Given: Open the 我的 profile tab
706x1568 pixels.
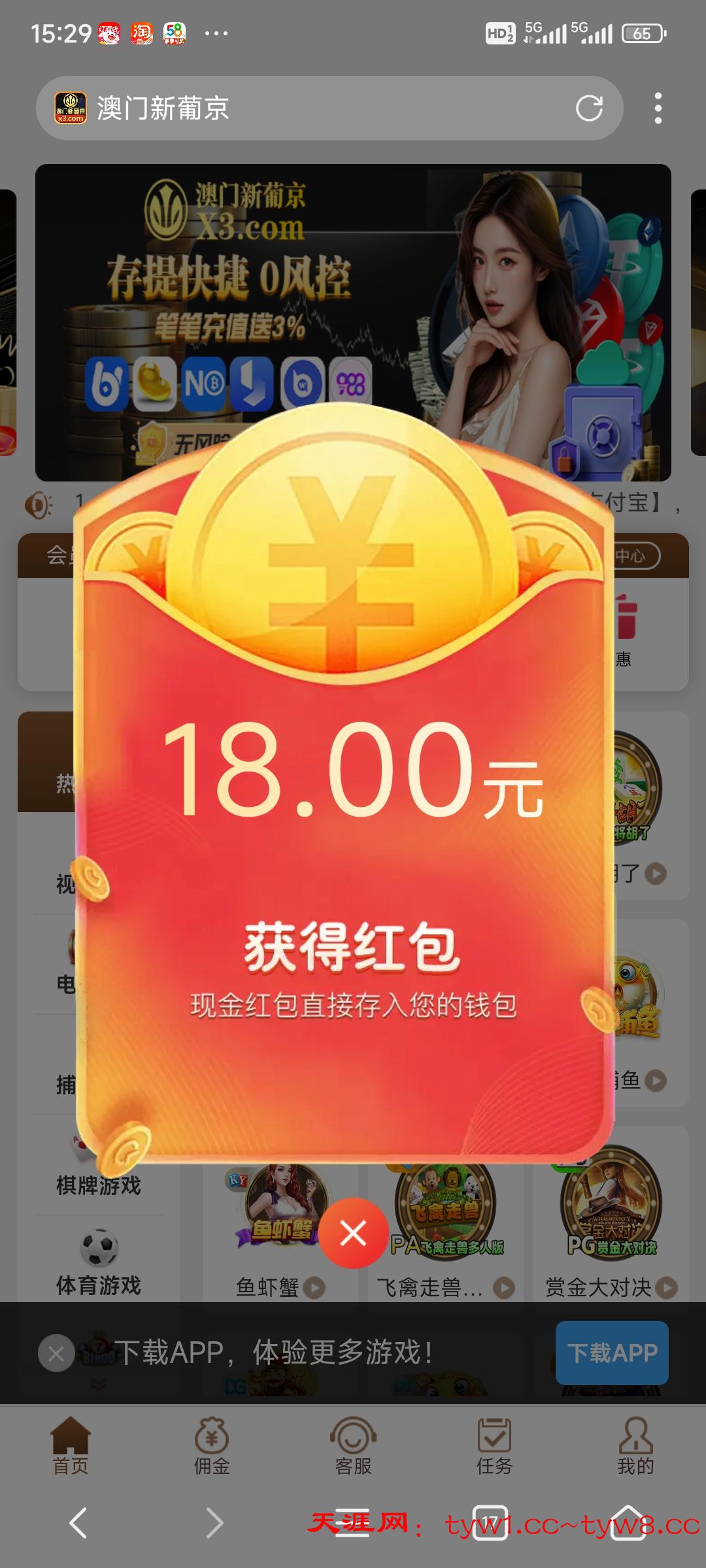Looking at the screenshot, I should coord(635,1446).
